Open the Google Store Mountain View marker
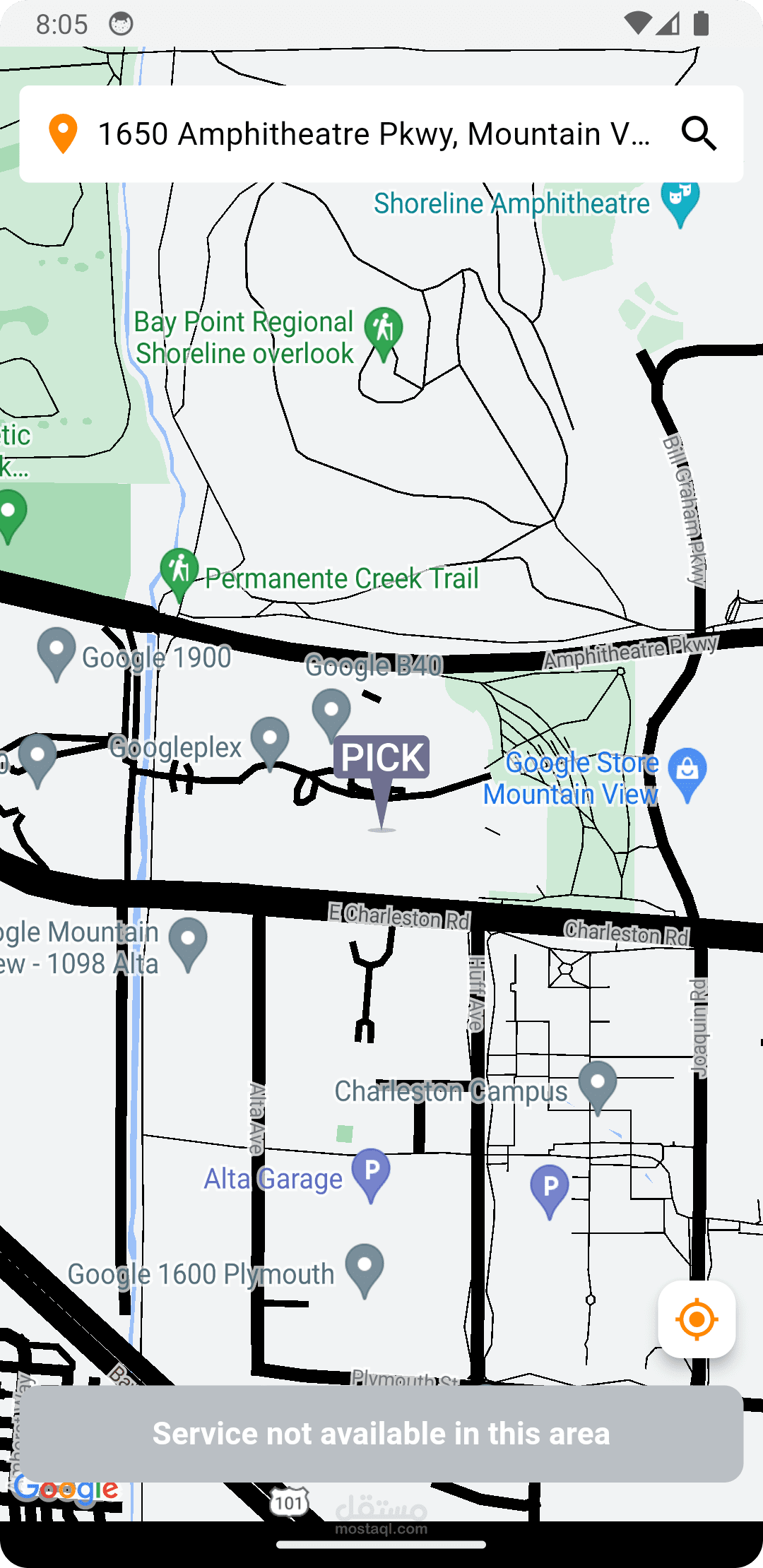763x1568 pixels. click(687, 772)
